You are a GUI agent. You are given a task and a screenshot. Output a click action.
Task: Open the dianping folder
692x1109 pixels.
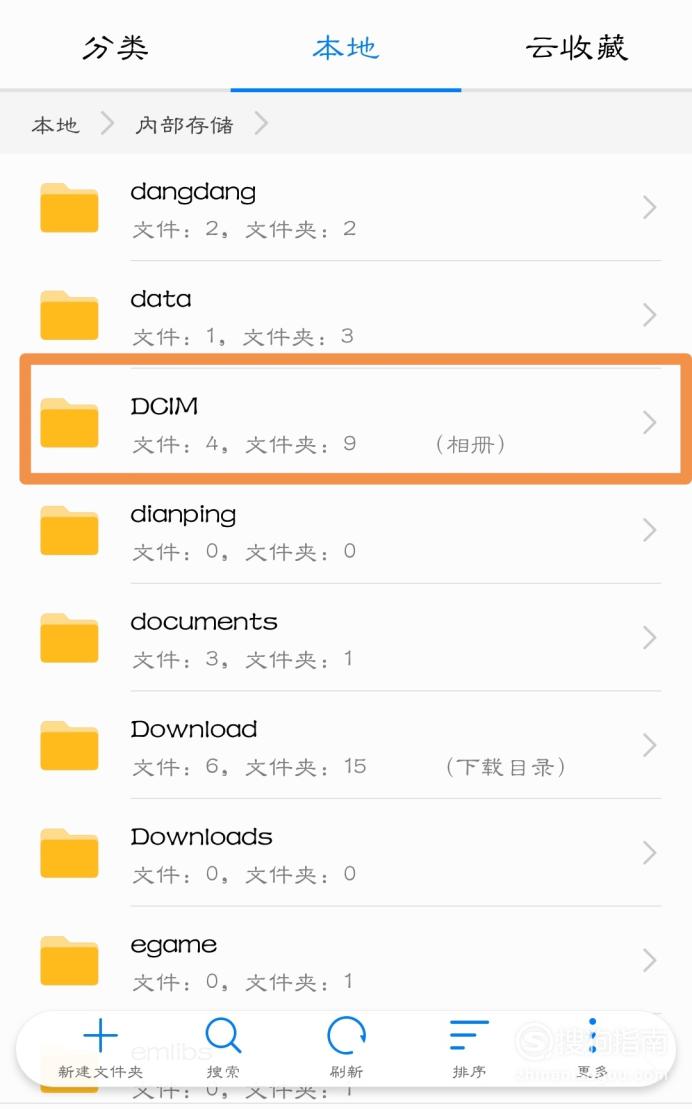[346, 530]
